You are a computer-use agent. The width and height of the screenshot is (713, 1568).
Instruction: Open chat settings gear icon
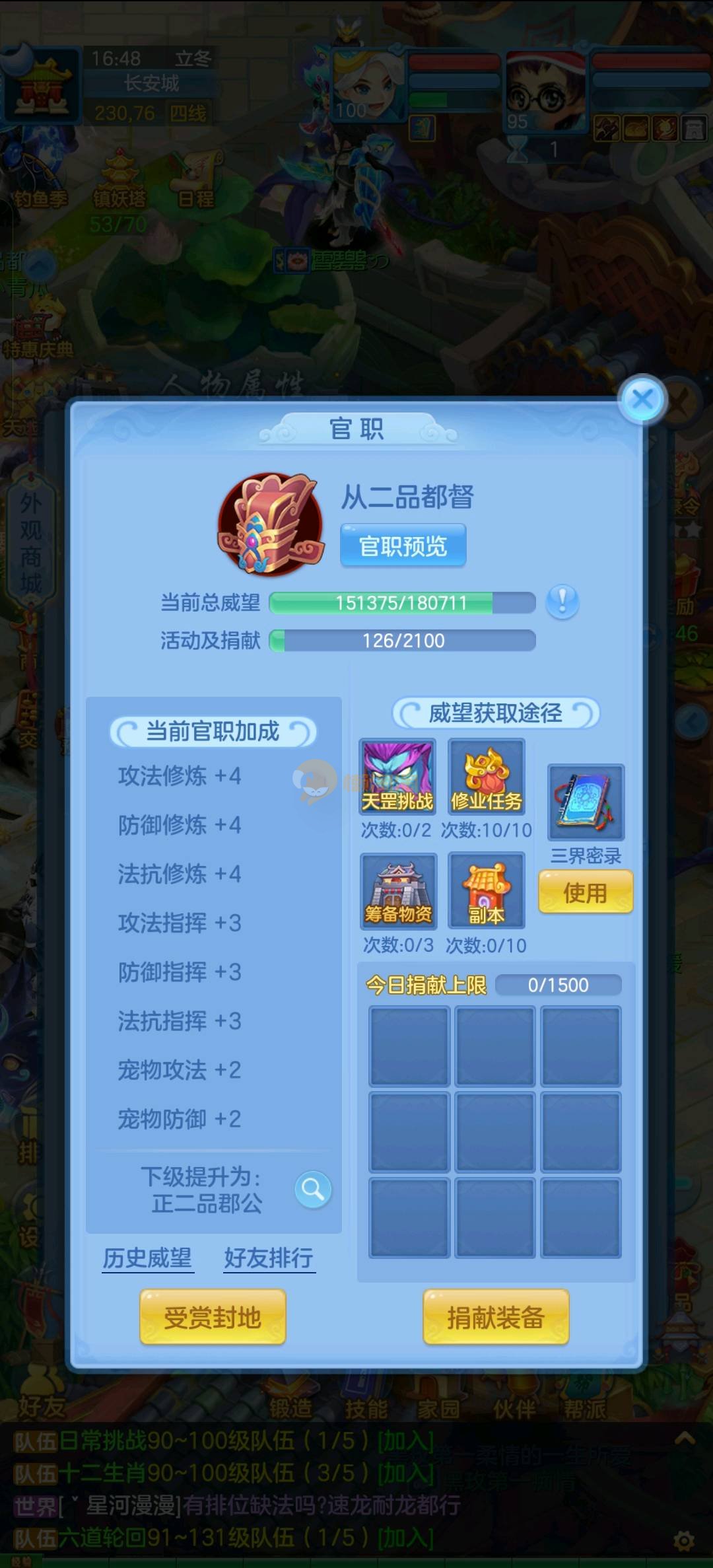pyautogui.click(x=684, y=1542)
